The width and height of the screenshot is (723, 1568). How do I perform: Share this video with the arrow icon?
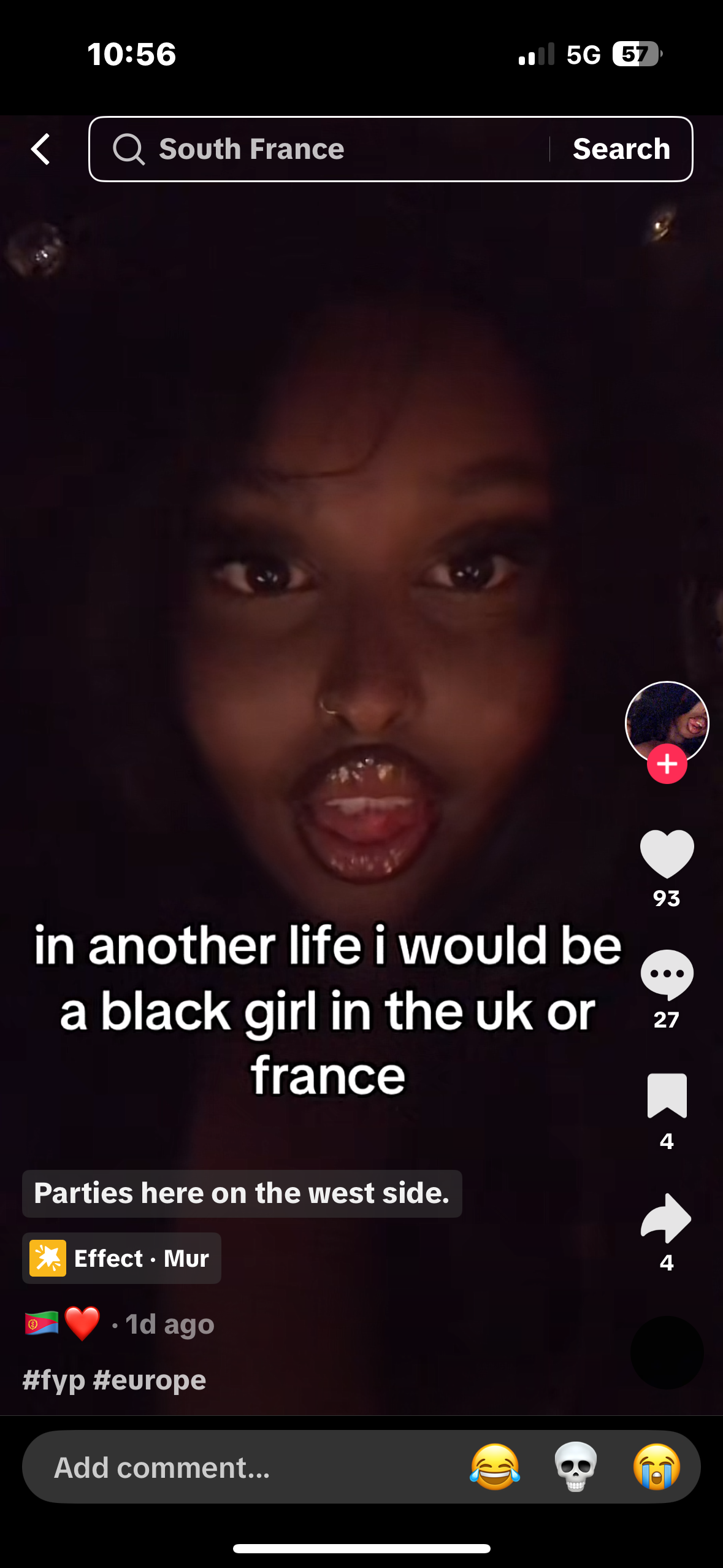[x=667, y=1218]
